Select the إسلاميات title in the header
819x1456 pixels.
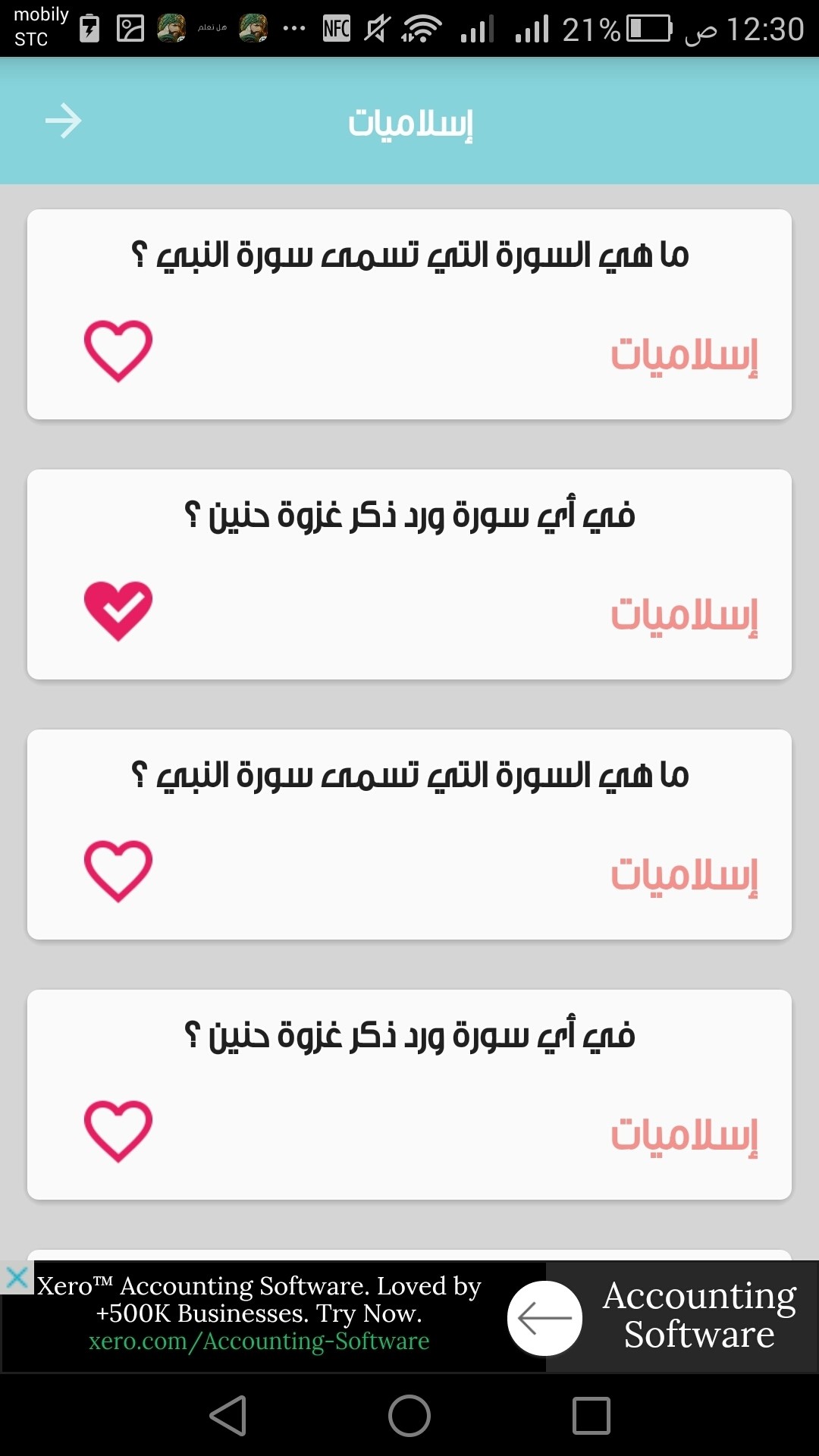409,124
